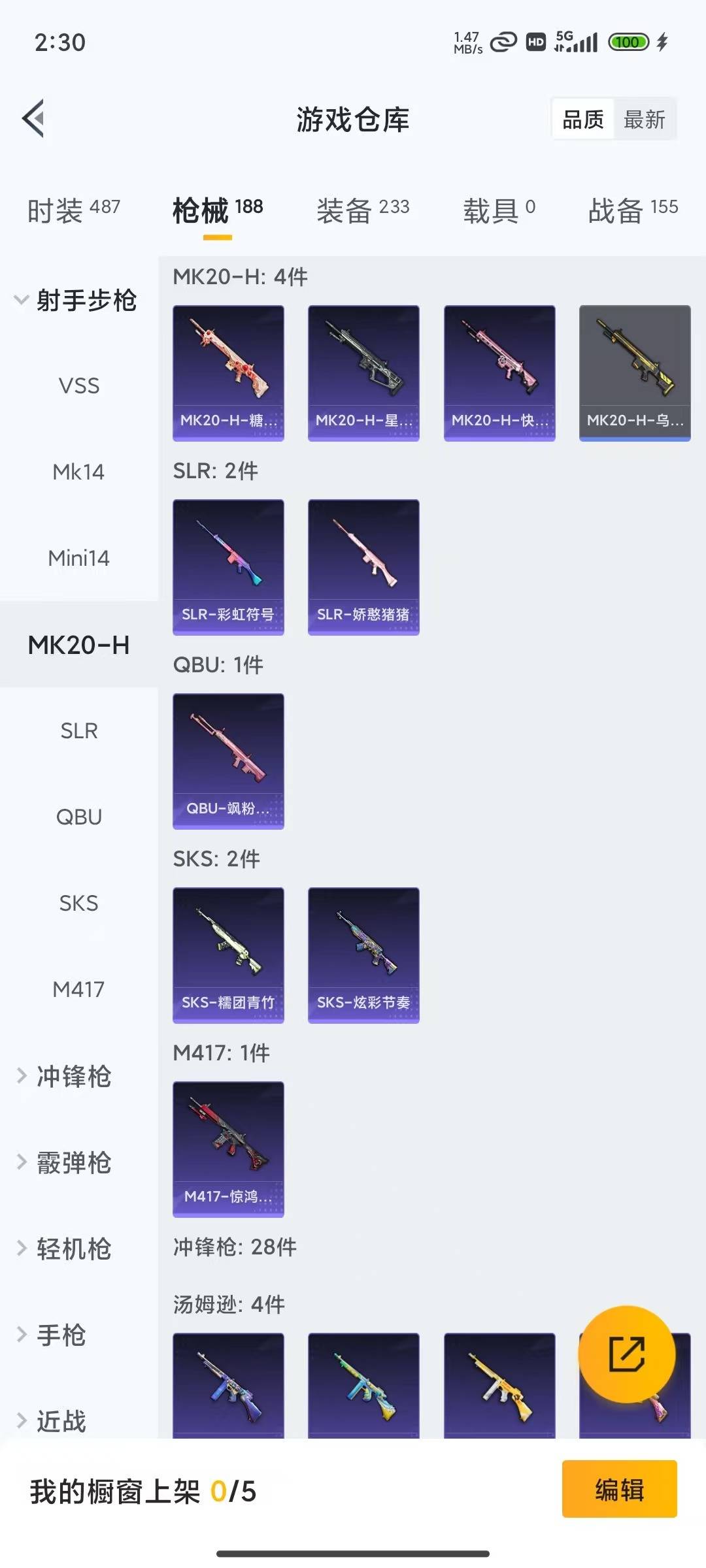Select the 品质 sorting option
Viewport: 706px width, 1568px height.
(584, 119)
